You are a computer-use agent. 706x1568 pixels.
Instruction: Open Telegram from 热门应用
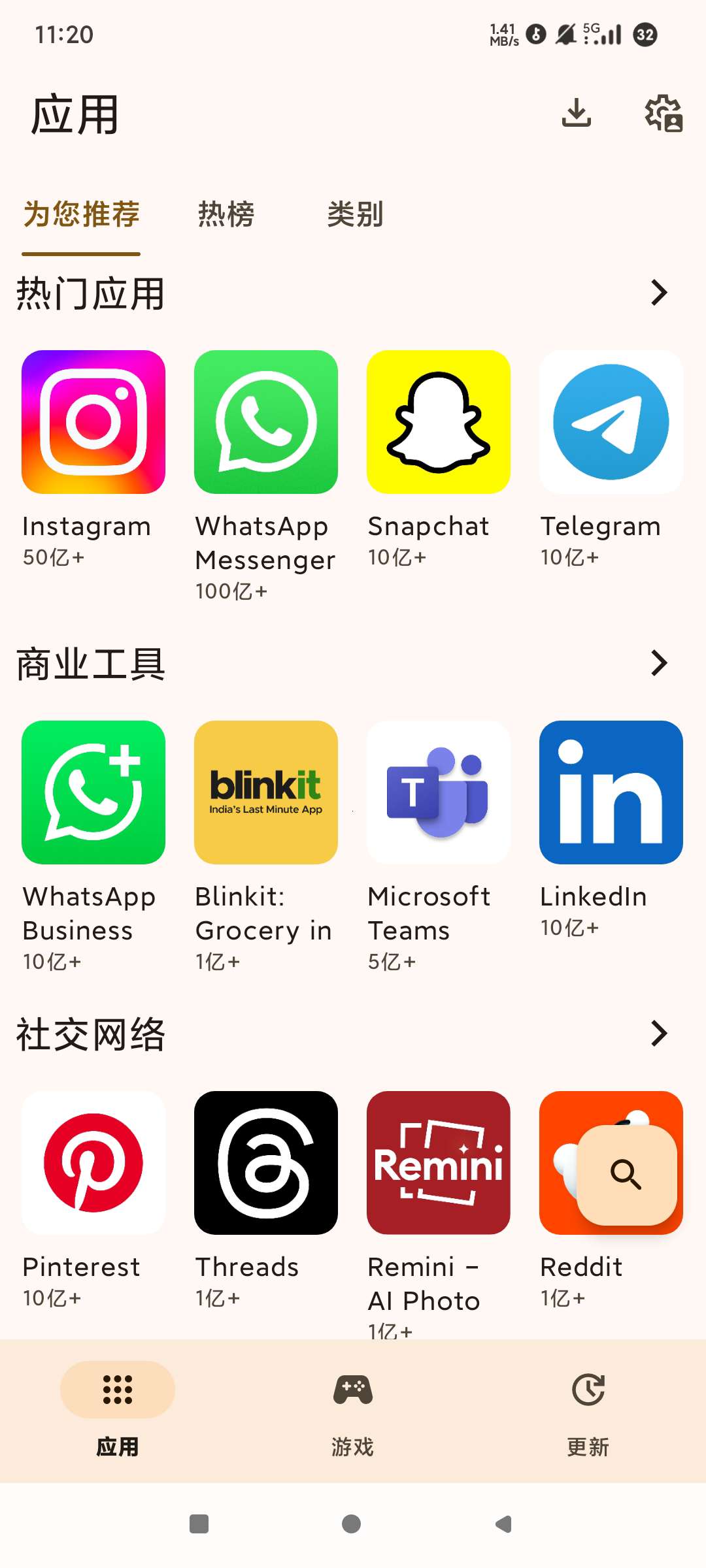pos(610,421)
